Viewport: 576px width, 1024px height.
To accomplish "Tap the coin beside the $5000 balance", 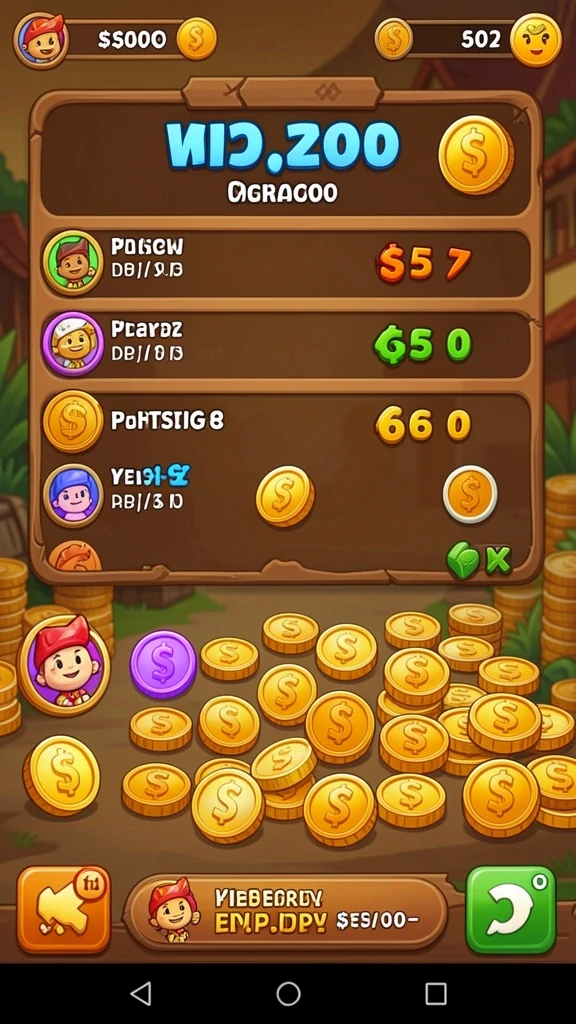I will [x=197, y=39].
